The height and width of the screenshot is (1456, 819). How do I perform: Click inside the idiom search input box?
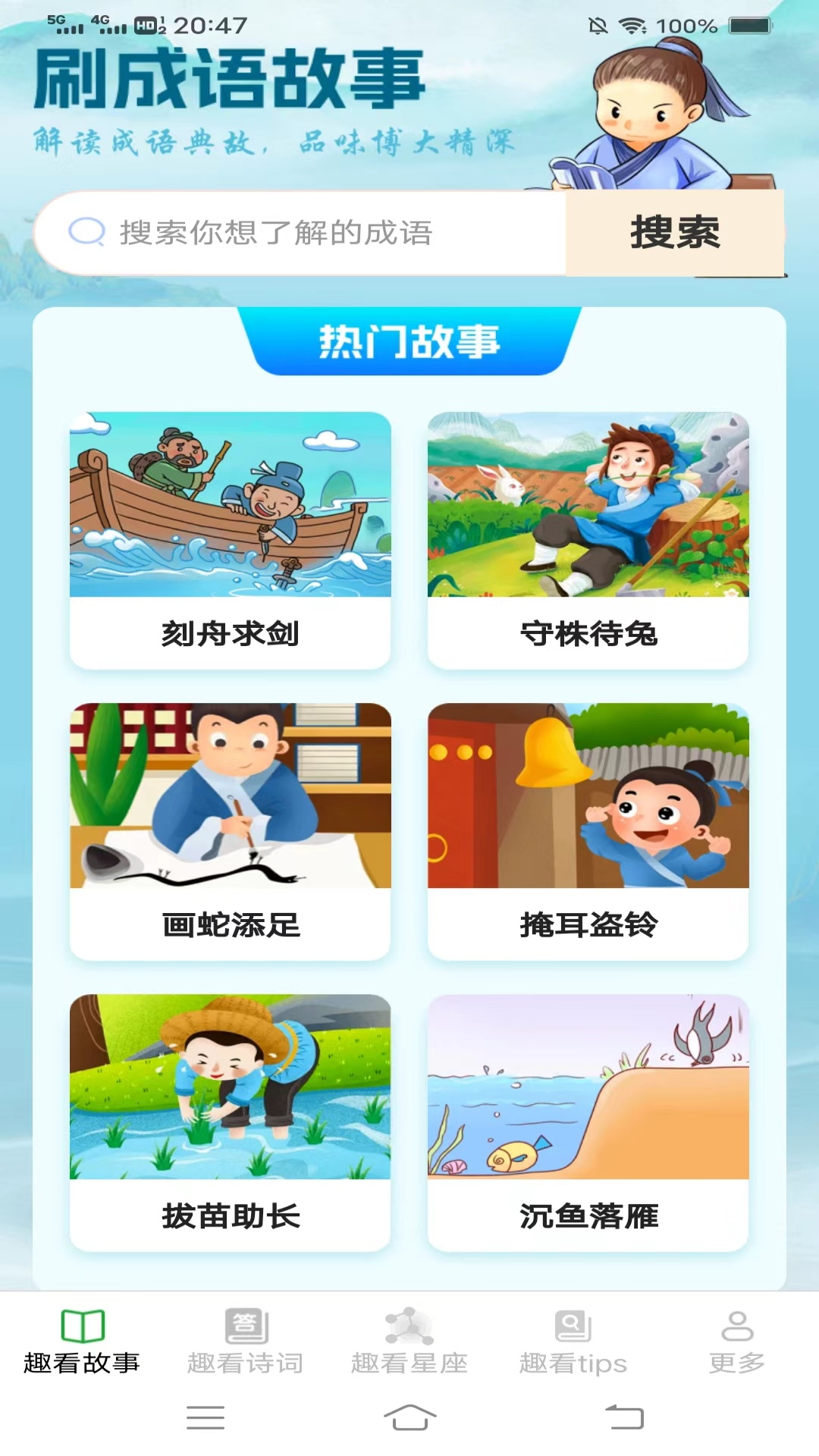click(x=303, y=233)
